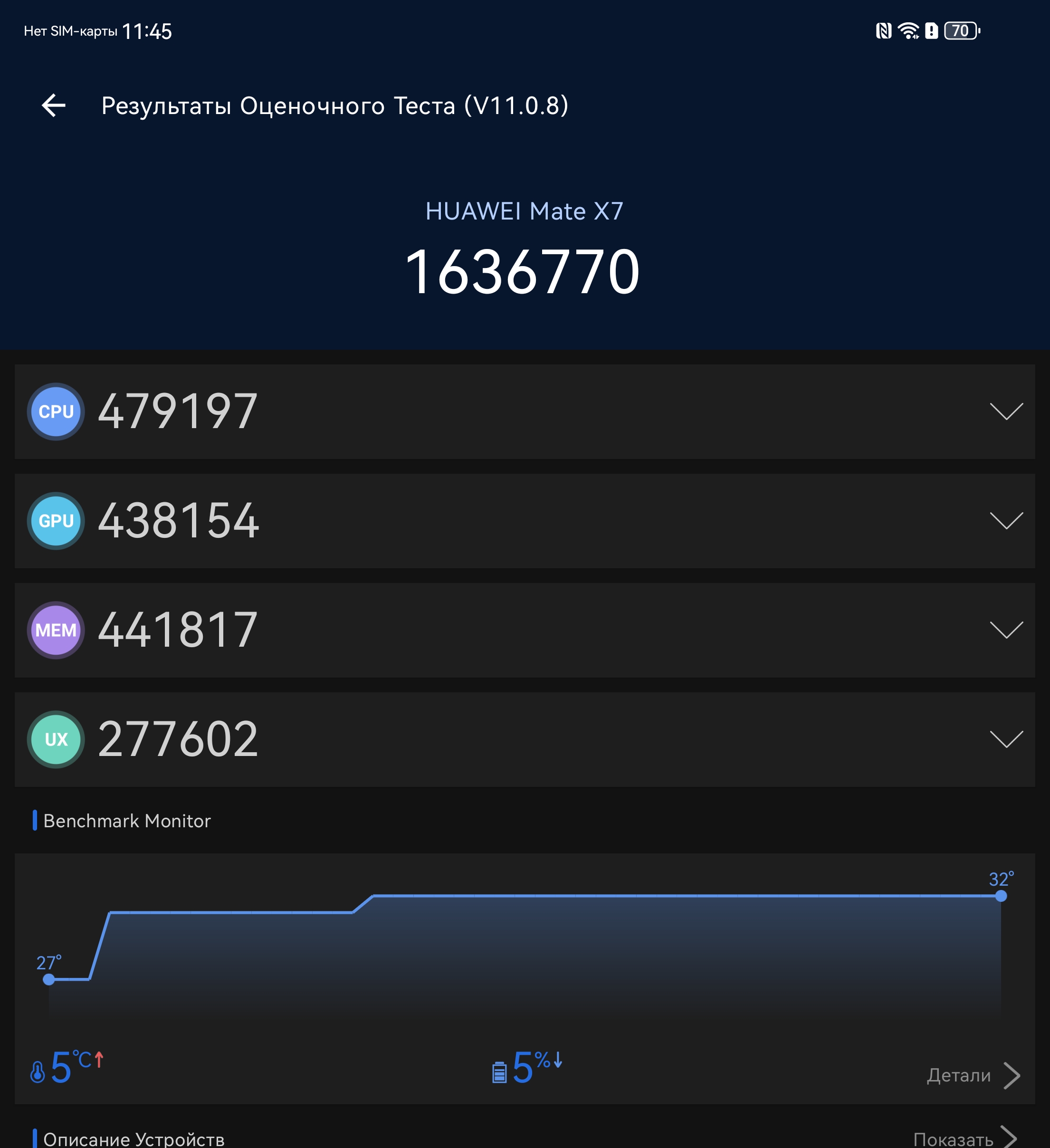Expand the UX score 277602 details
This screenshot has width=1050, height=1148.
[1006, 739]
